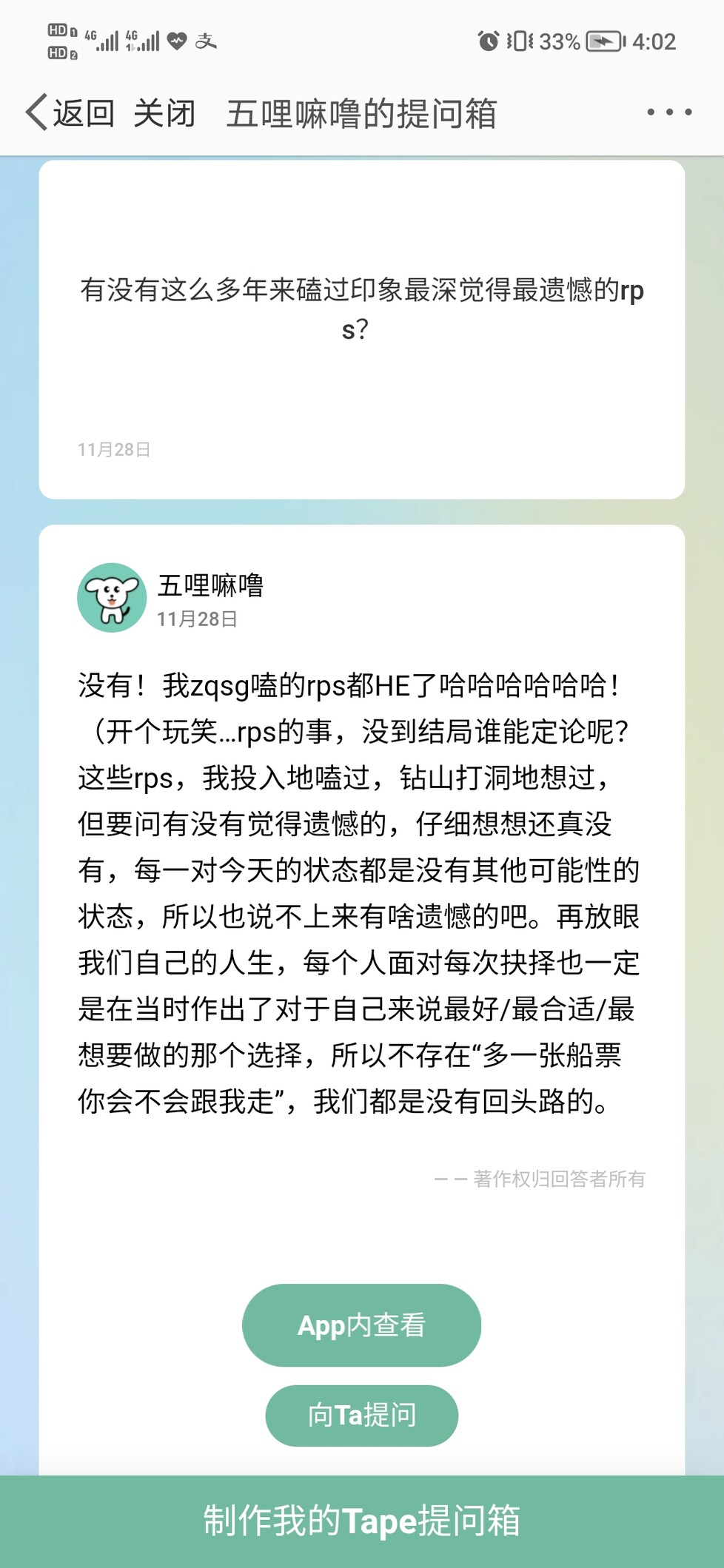Tap 关闭 to close the page
The width and height of the screenshot is (724, 1568).
[164, 113]
